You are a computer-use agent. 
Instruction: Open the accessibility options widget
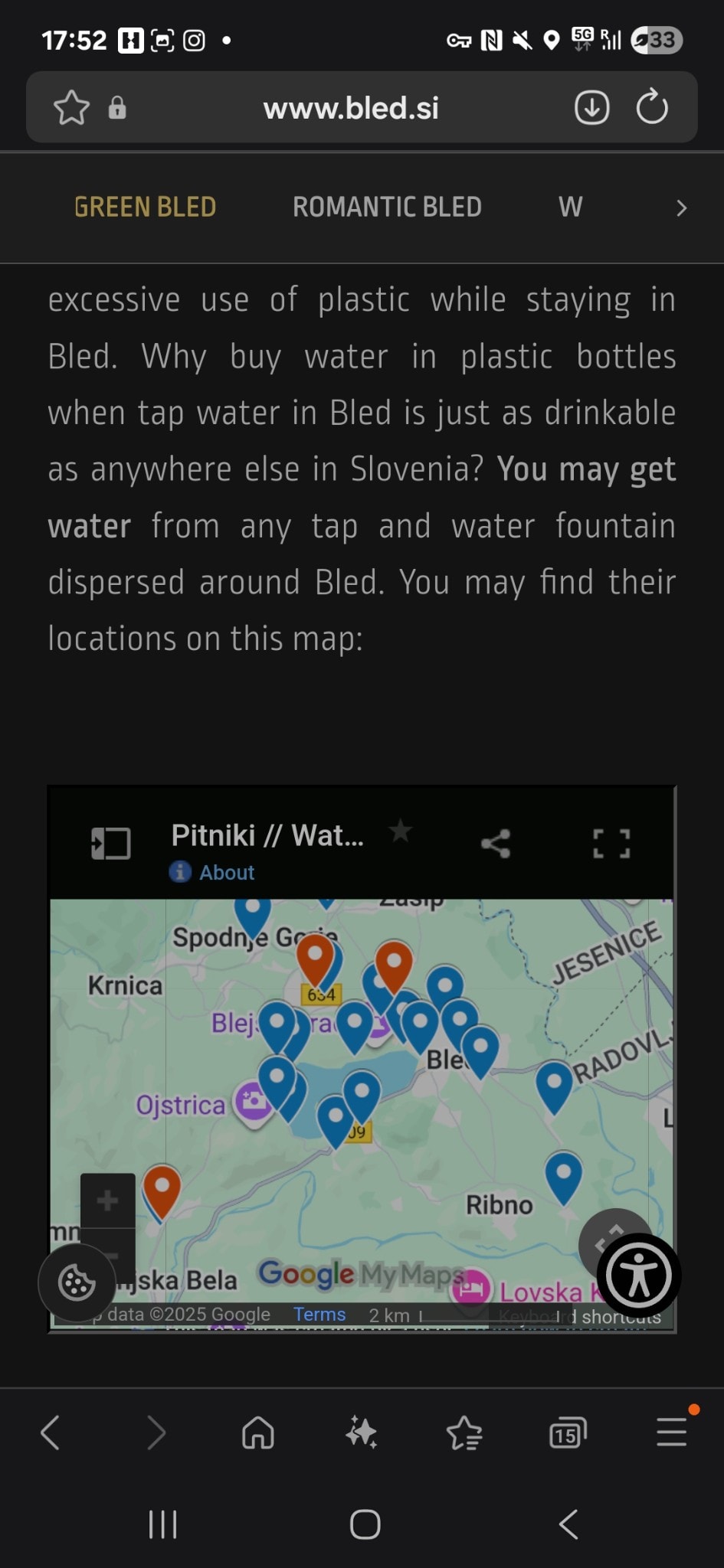point(638,1276)
